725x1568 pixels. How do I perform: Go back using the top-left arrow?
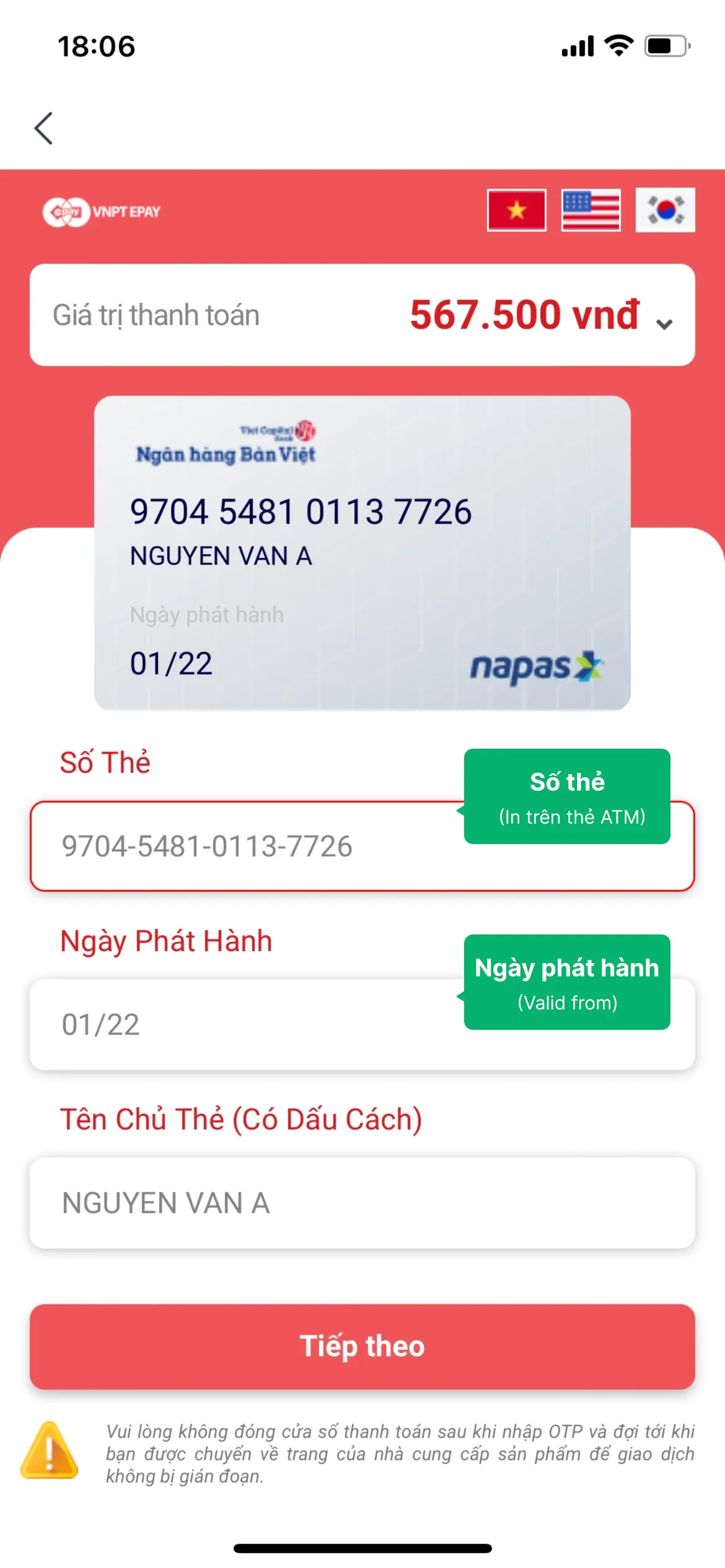point(44,128)
